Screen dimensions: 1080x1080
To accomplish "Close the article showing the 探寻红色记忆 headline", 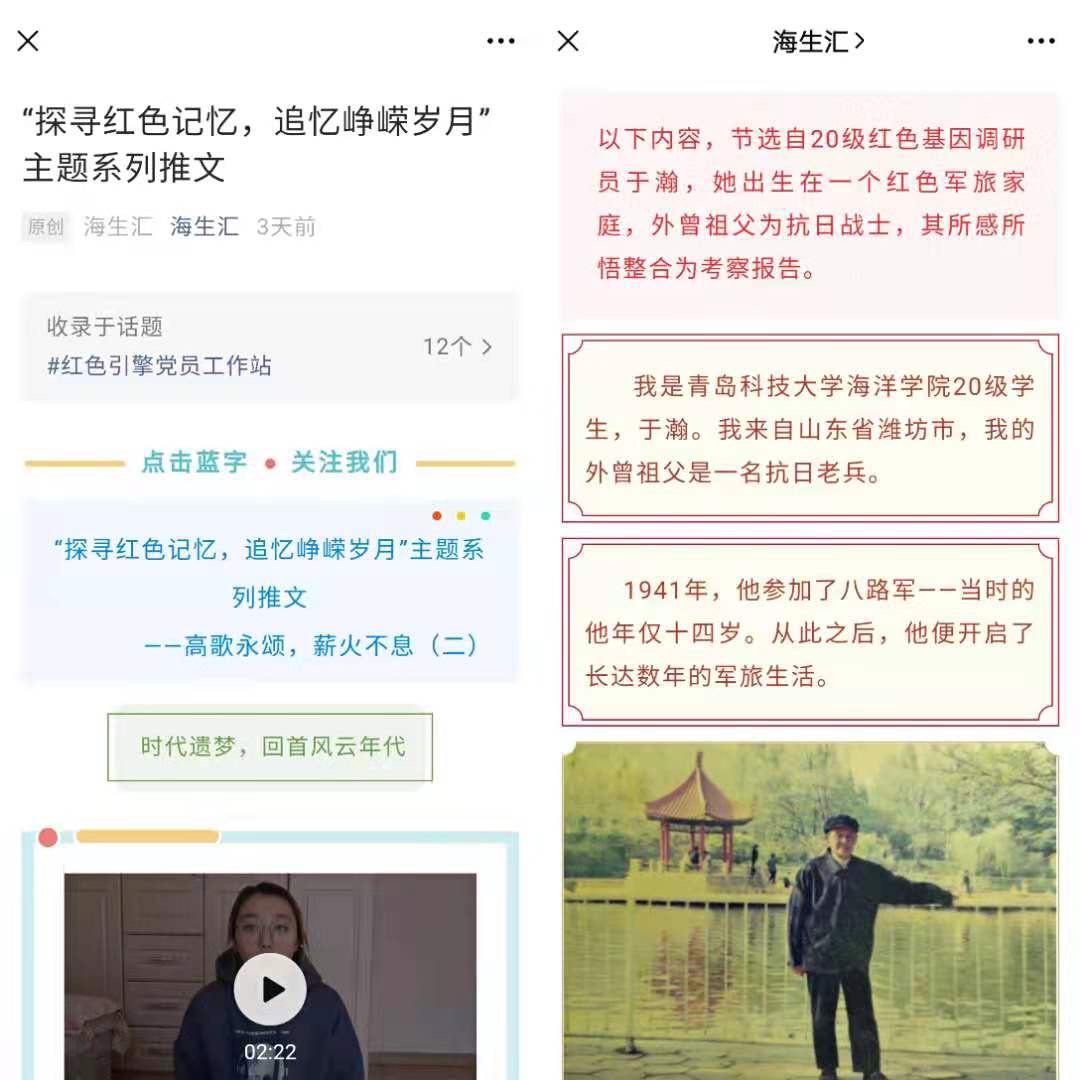I will 28,41.
